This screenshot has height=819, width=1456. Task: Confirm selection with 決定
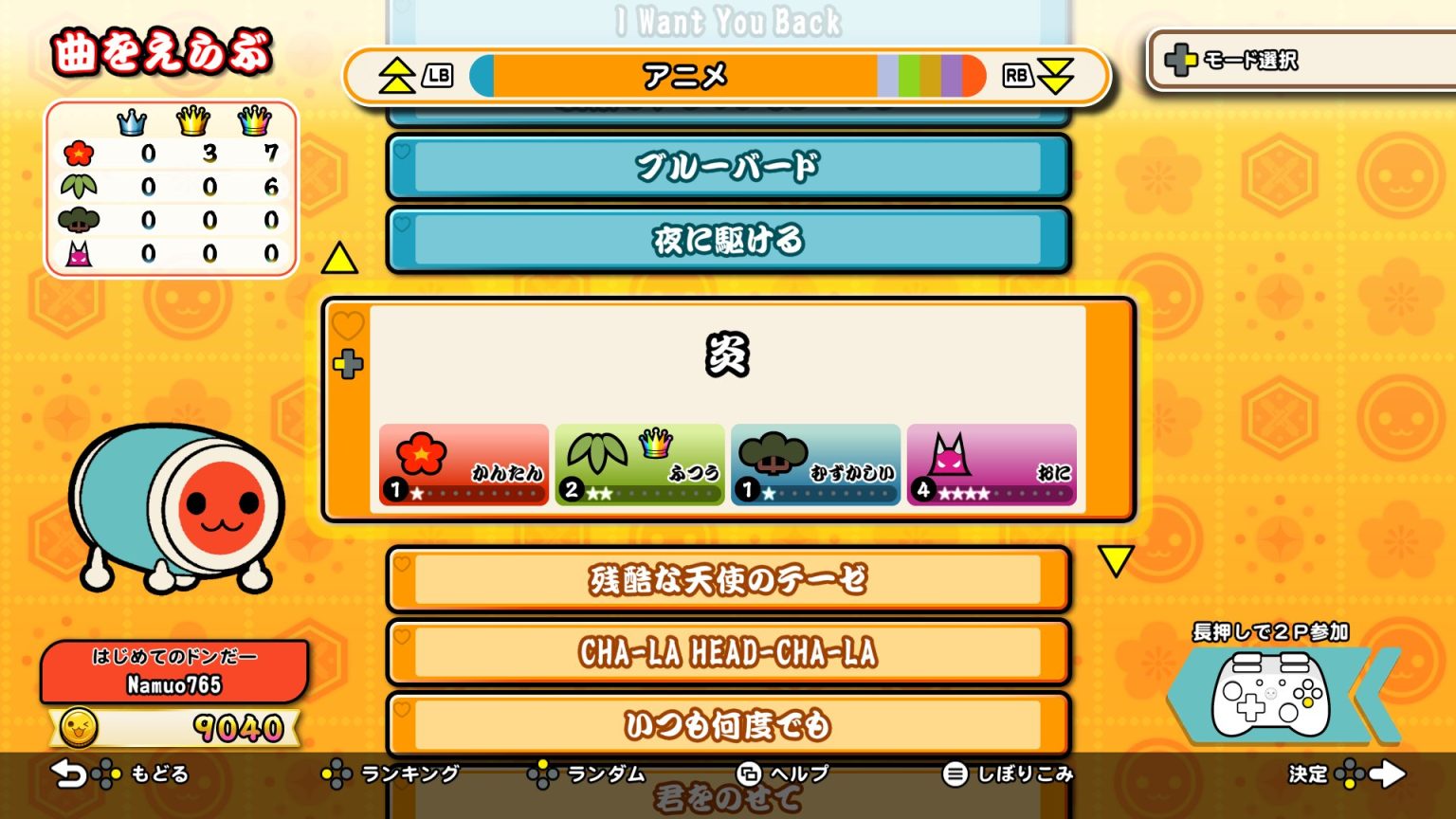[1346, 774]
